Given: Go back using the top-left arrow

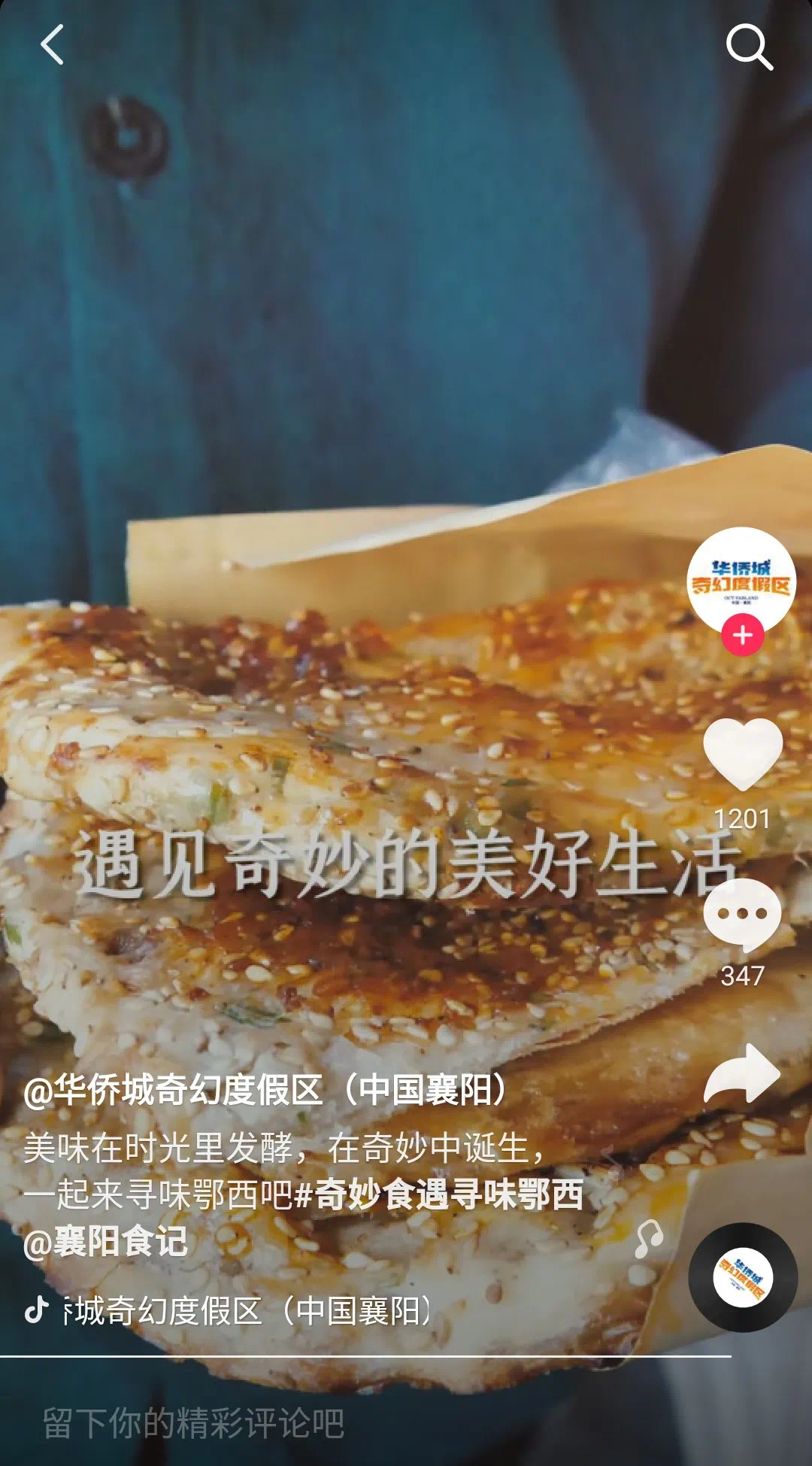Looking at the screenshot, I should click(x=51, y=45).
